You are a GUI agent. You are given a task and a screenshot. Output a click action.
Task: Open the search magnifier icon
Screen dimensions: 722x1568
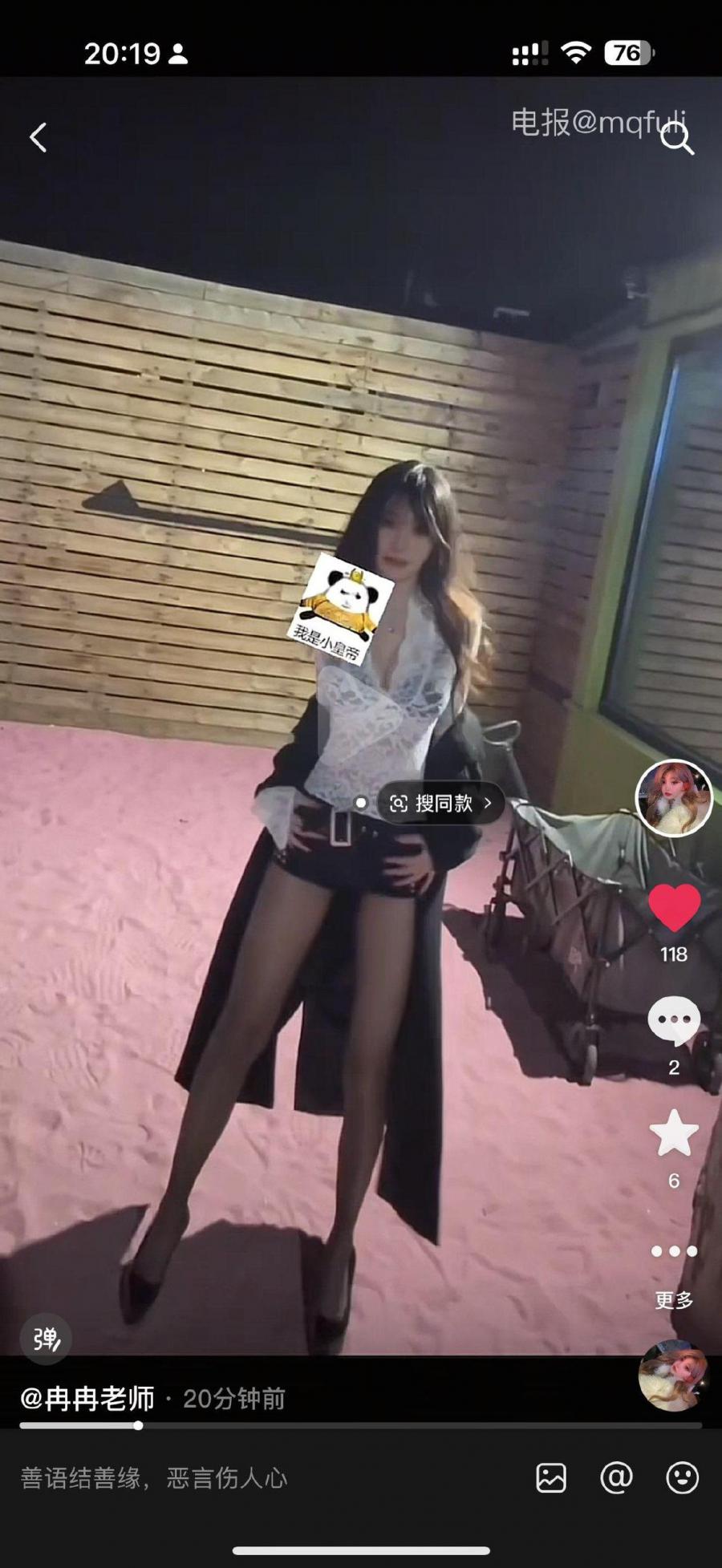point(676,139)
